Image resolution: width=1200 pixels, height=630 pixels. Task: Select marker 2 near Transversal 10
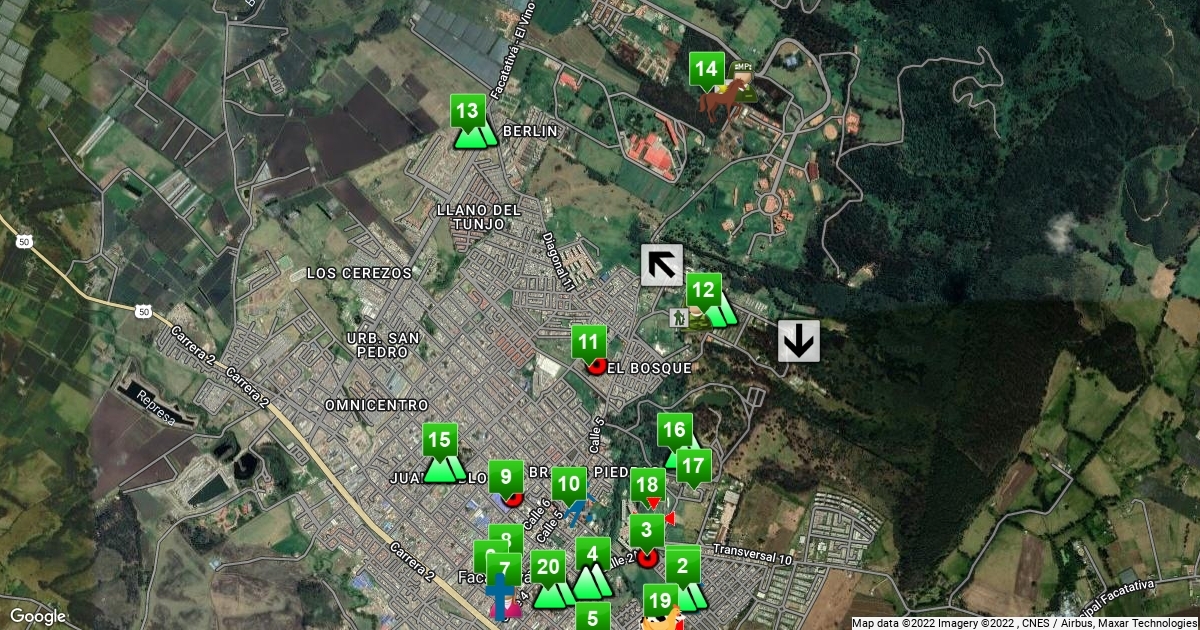(683, 567)
